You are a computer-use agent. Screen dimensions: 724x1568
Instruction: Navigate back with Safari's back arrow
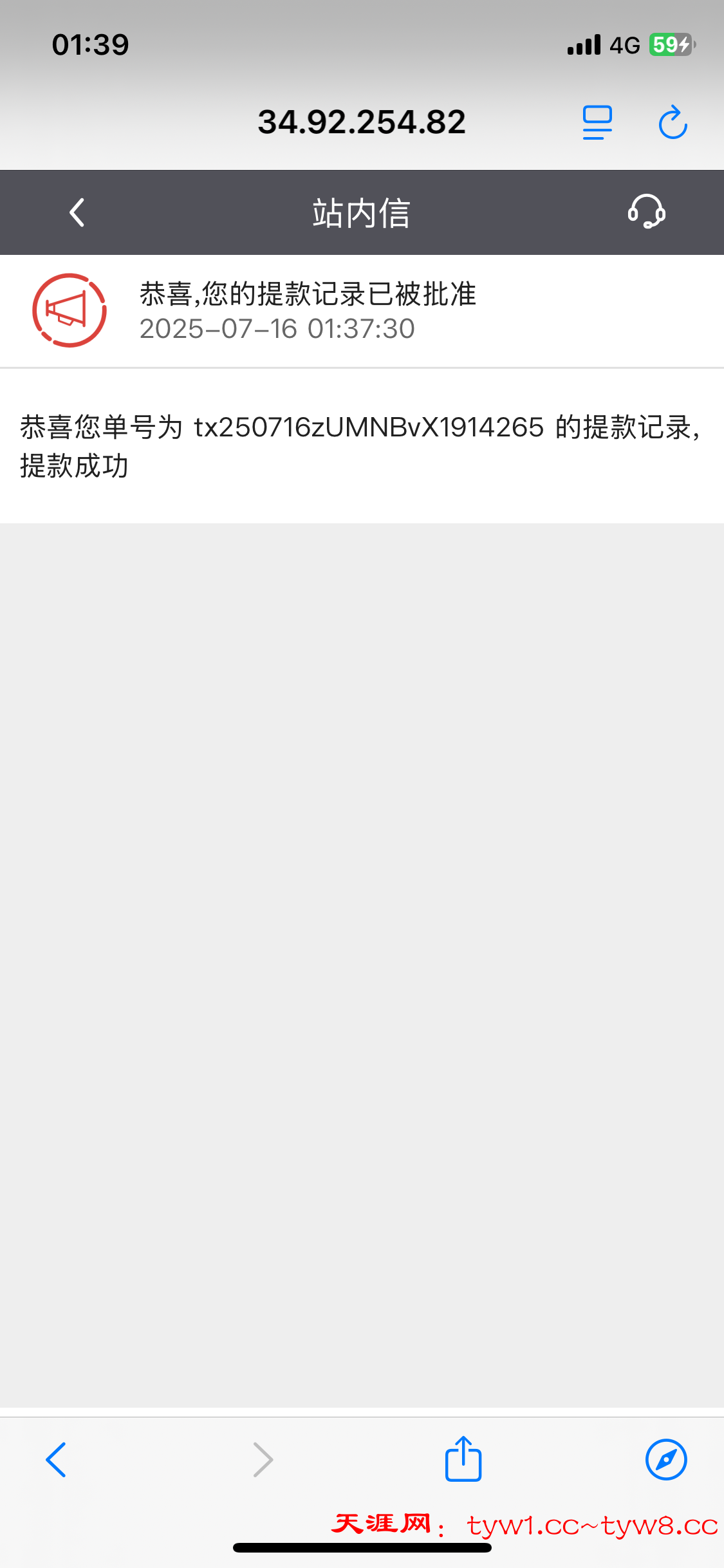coord(57,1459)
